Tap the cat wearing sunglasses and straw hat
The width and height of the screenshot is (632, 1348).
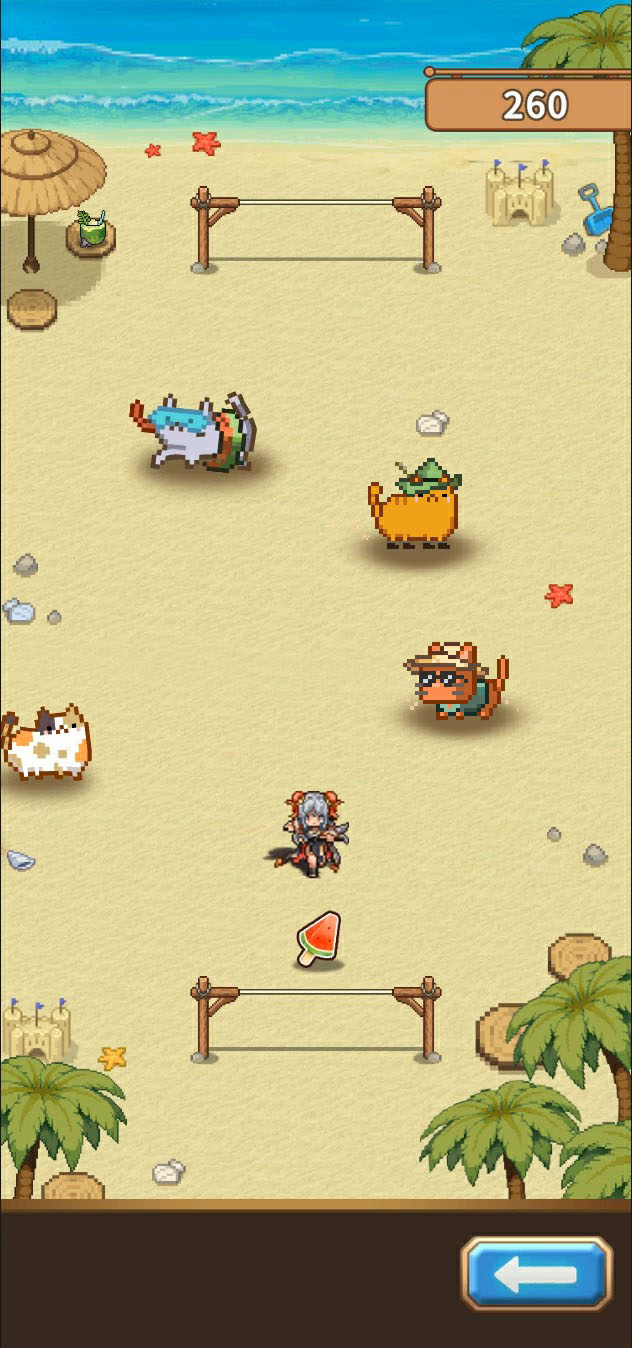point(456,683)
